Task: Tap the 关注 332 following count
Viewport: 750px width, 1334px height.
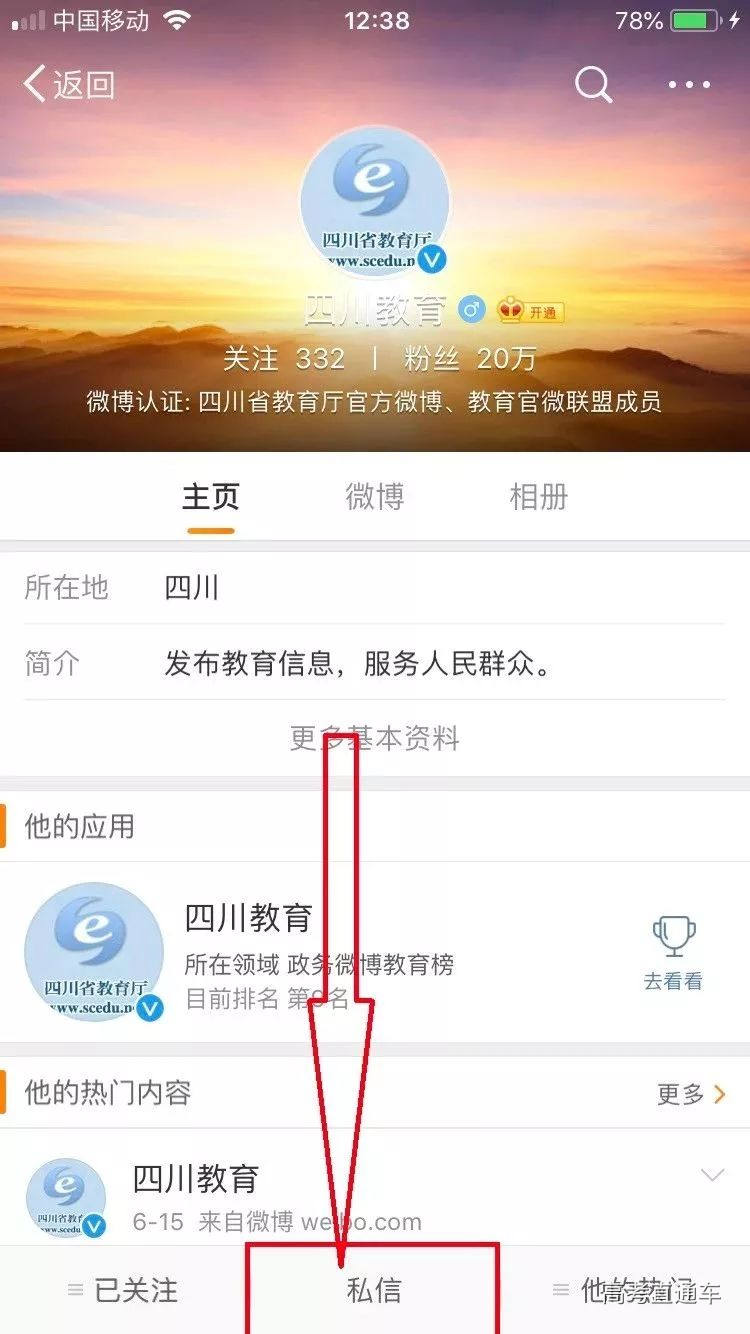Action: coord(283,358)
